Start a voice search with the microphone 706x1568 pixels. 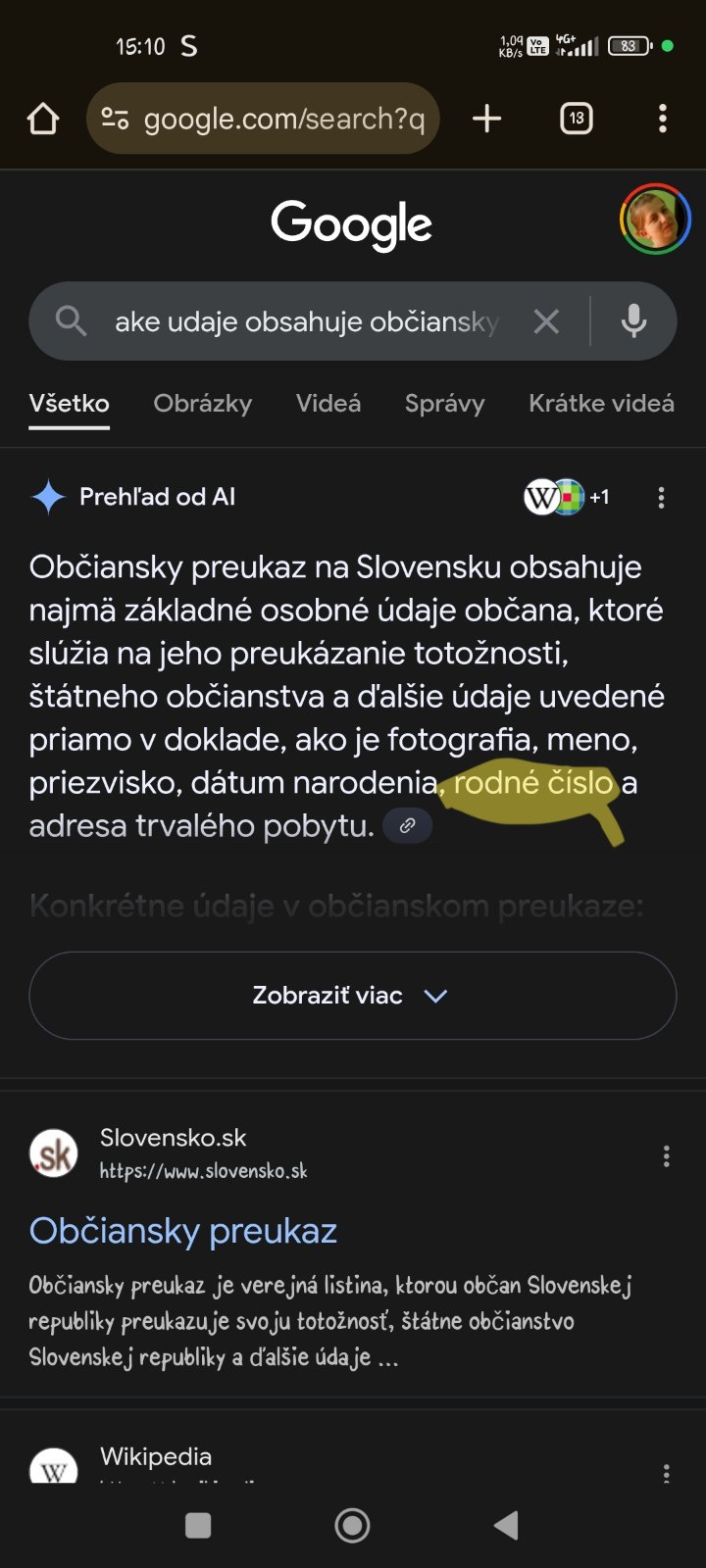pos(633,321)
